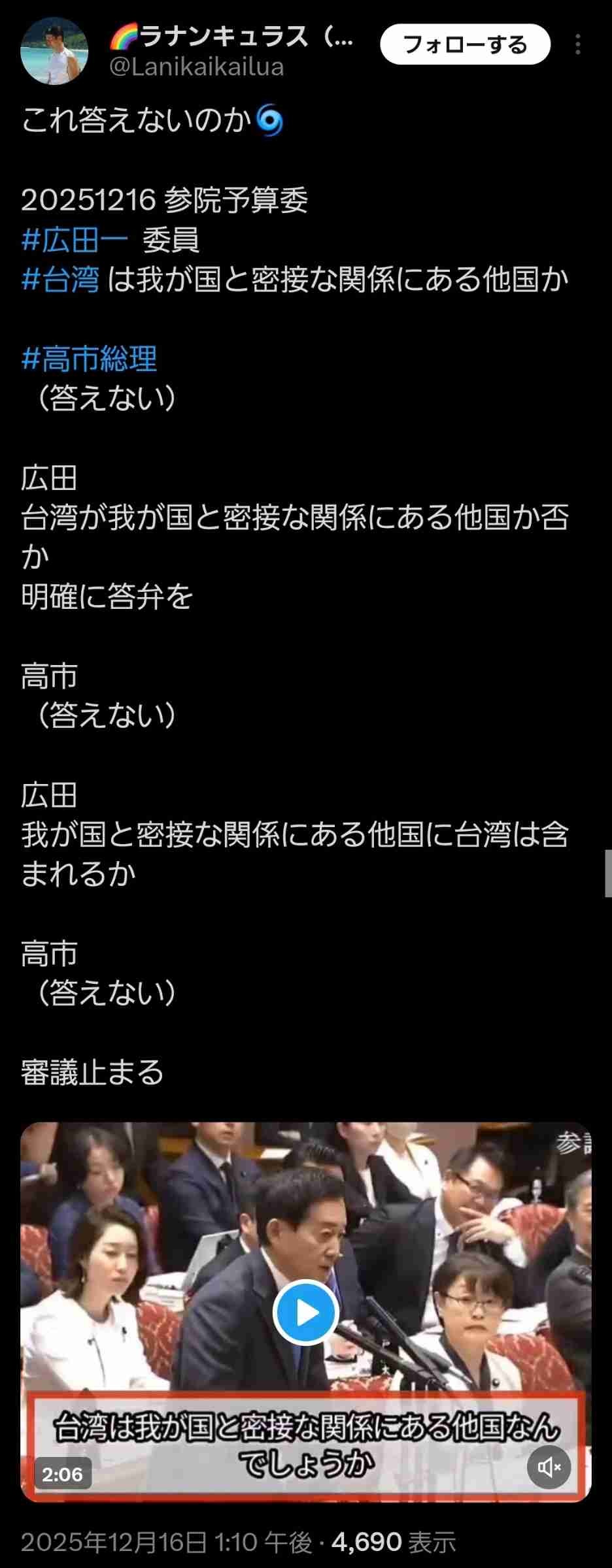The image size is (612, 1568).
Task: Tap the フォローする button
Action: click(465, 44)
